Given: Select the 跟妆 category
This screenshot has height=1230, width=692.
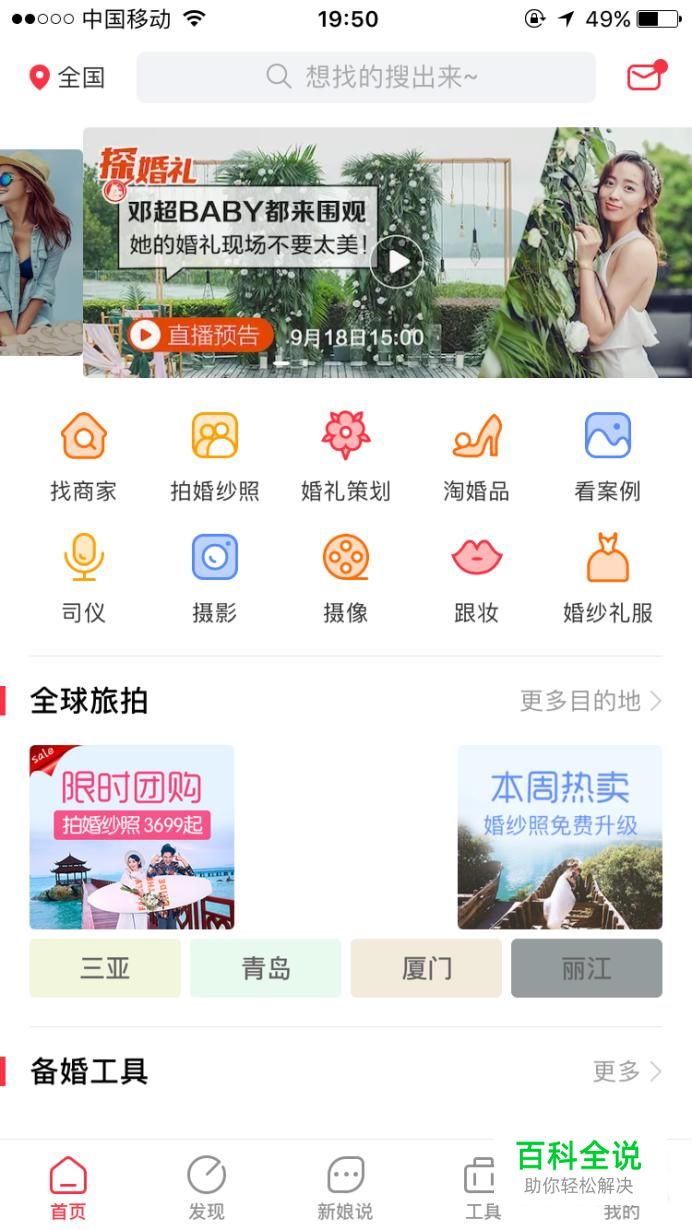Looking at the screenshot, I should (x=476, y=578).
